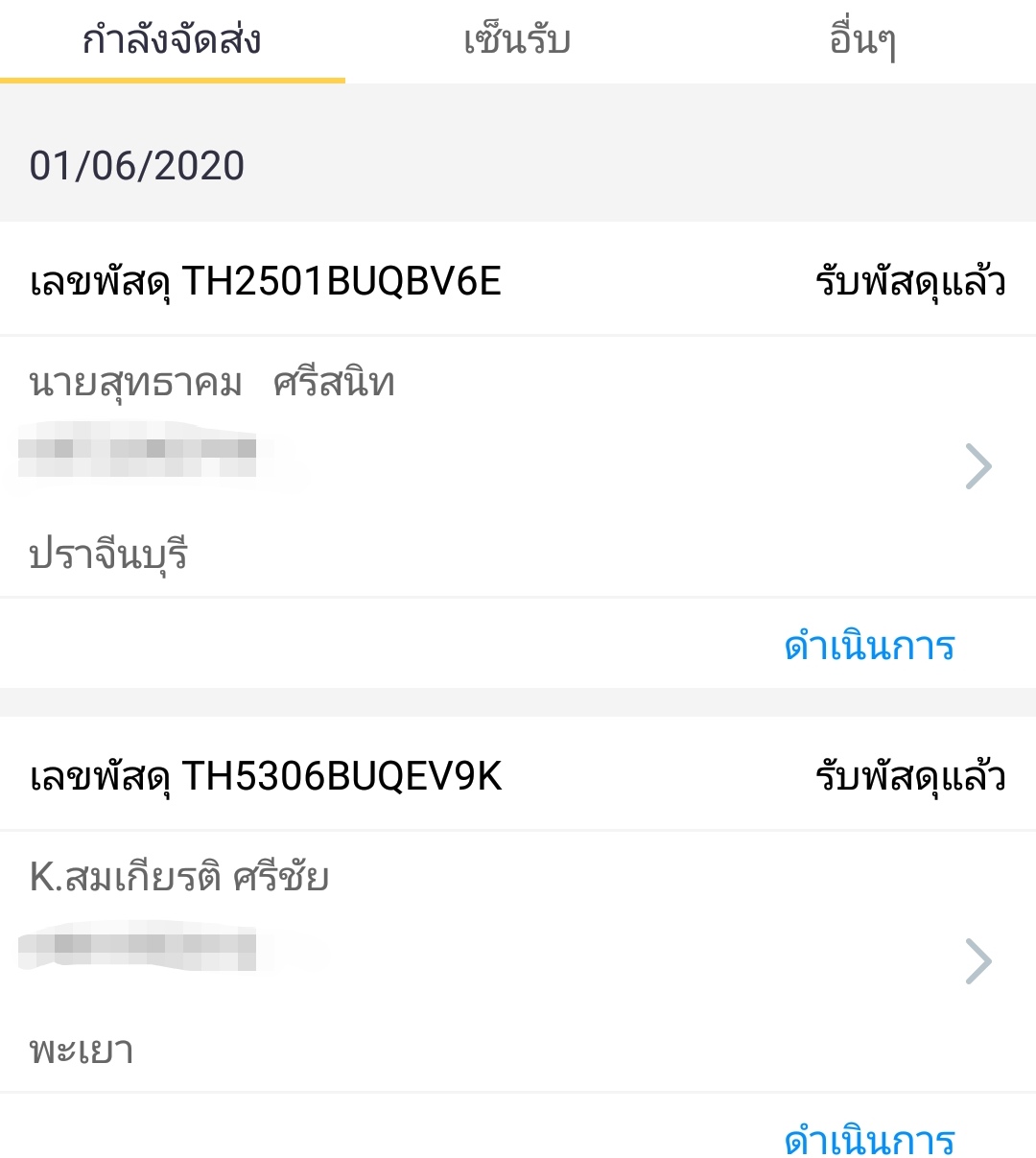Click ดำเนินการ for parcel TH5306BUQEV9K

point(866,1140)
